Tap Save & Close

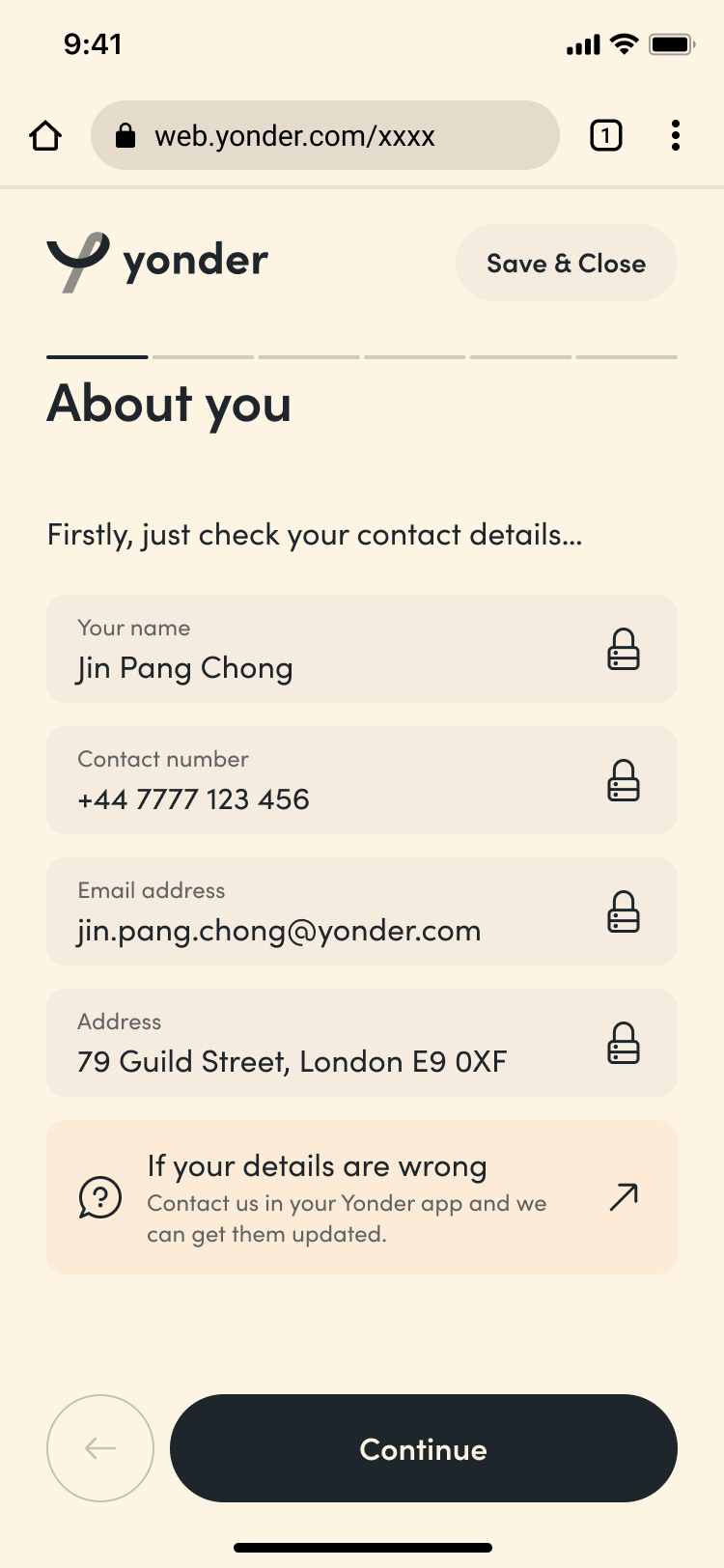[x=566, y=264]
